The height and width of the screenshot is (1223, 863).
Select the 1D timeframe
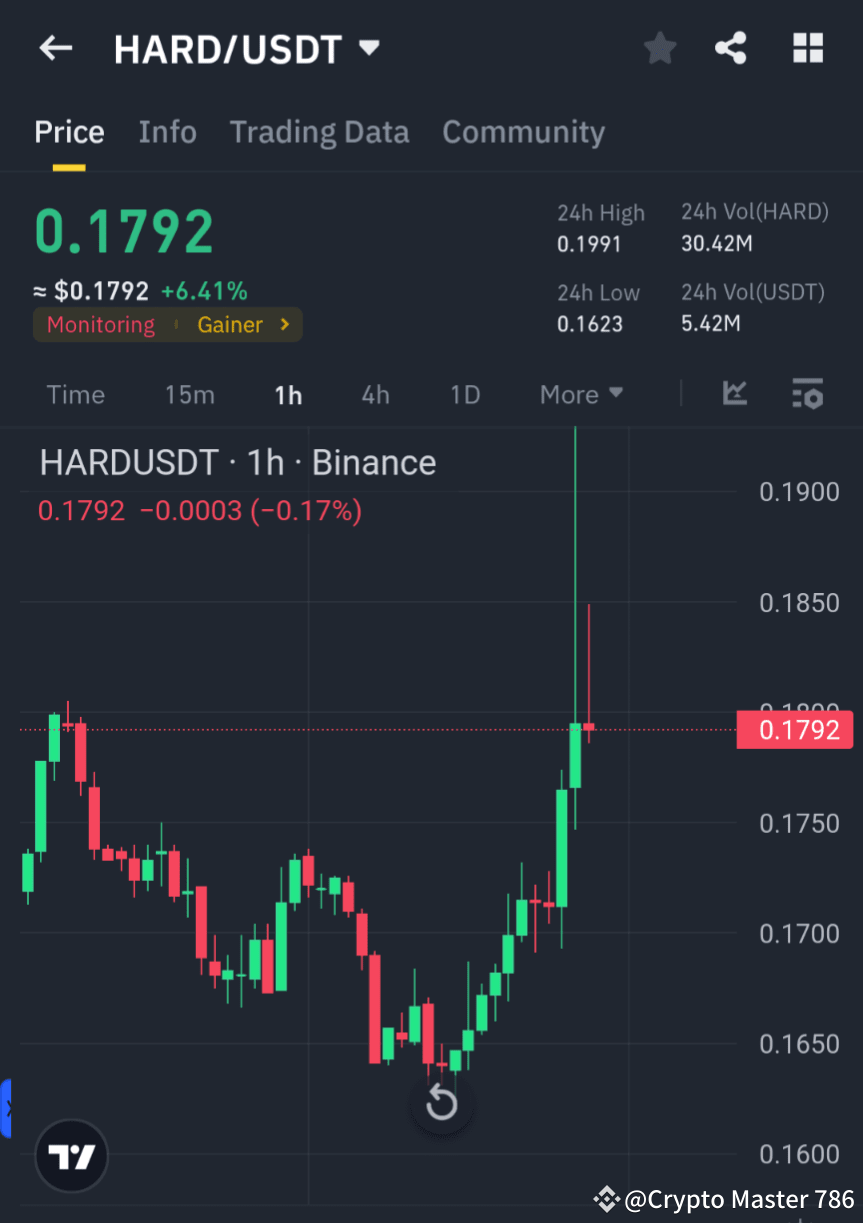click(x=464, y=394)
